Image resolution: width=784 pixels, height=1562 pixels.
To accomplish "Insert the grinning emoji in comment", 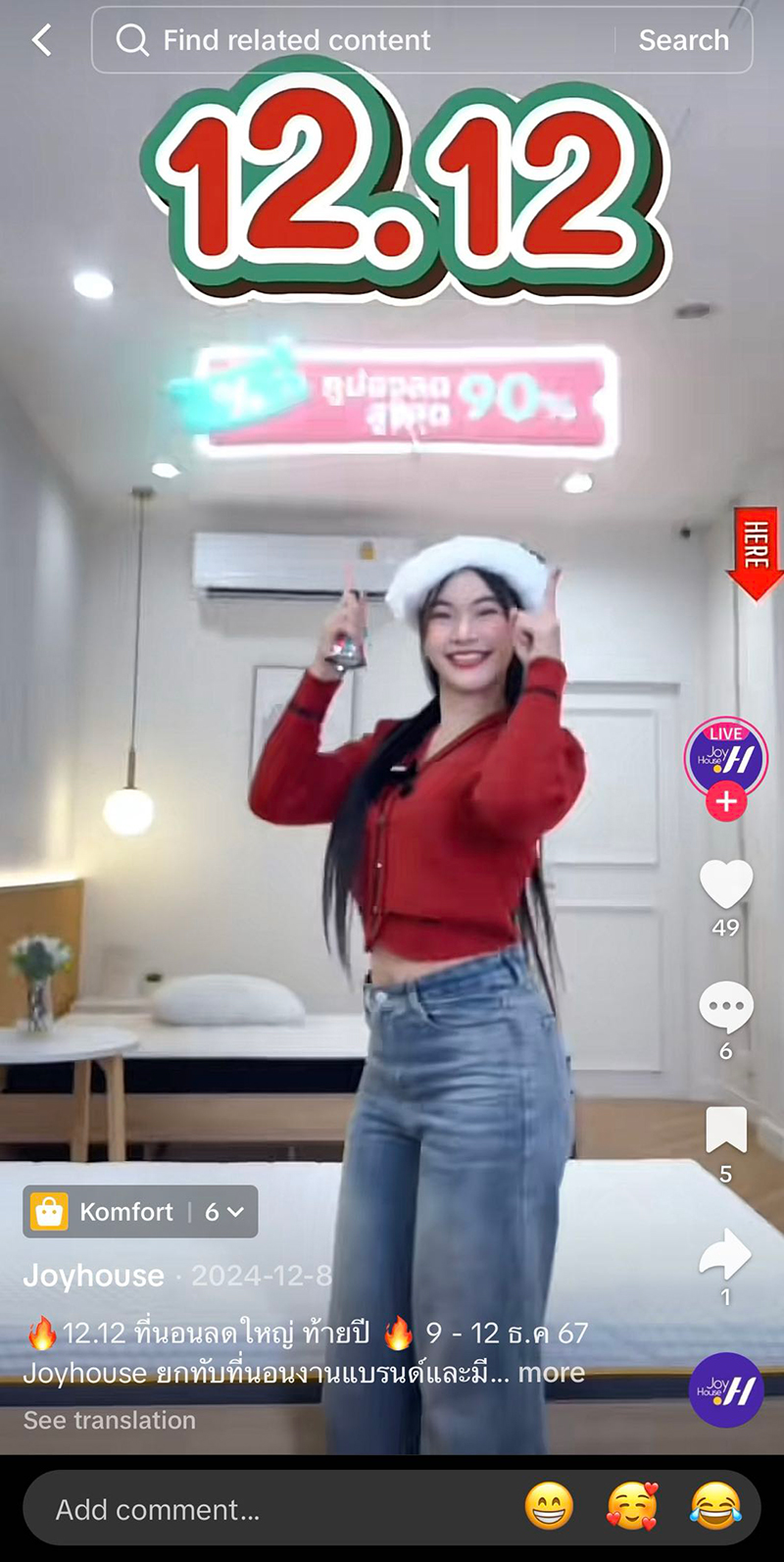I will point(549,1506).
